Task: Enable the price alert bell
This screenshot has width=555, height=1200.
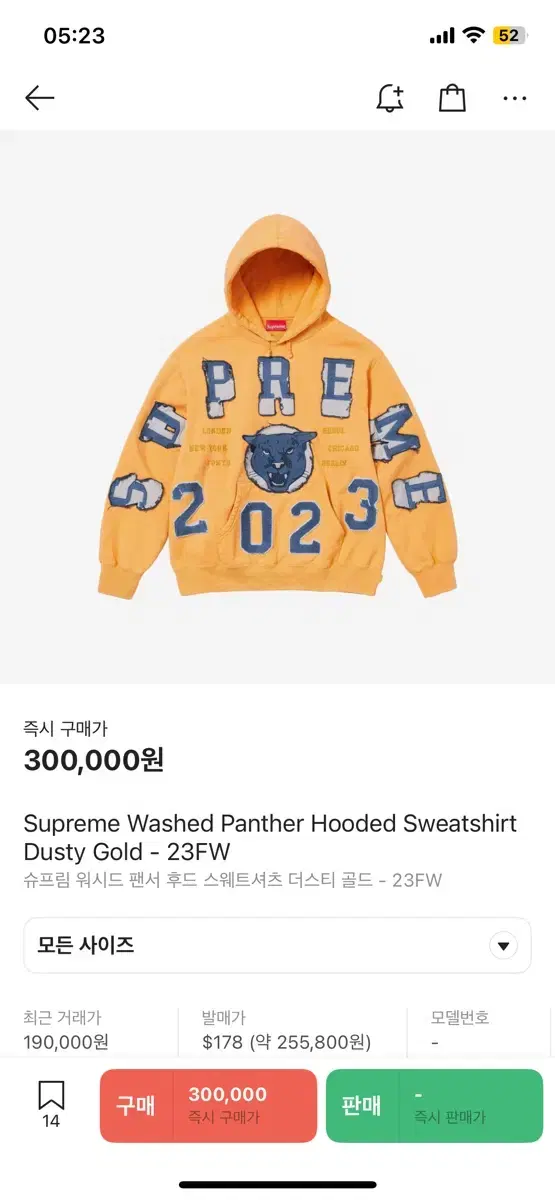Action: (390, 97)
